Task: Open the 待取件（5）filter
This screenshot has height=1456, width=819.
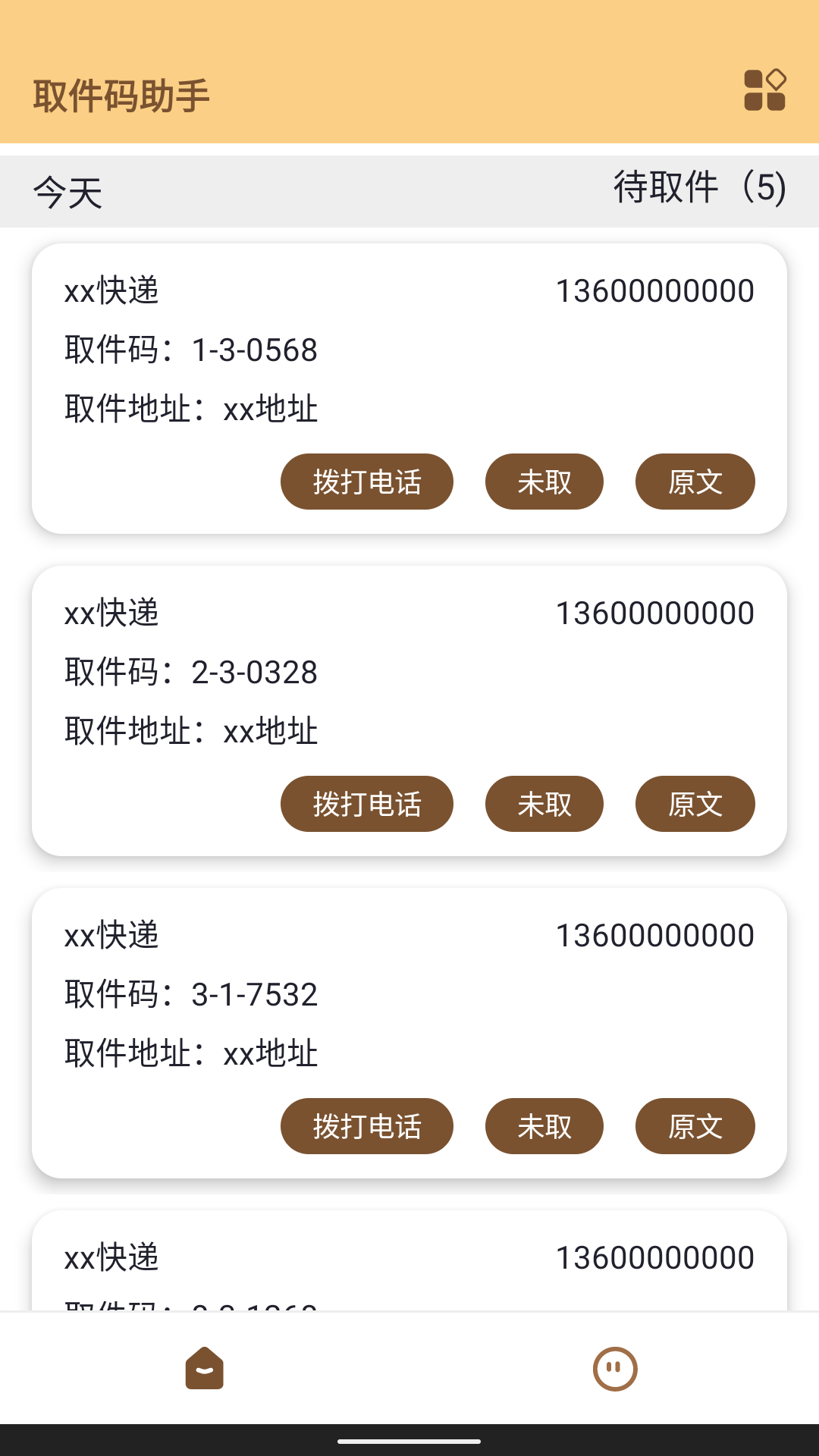Action: pyautogui.click(x=698, y=189)
